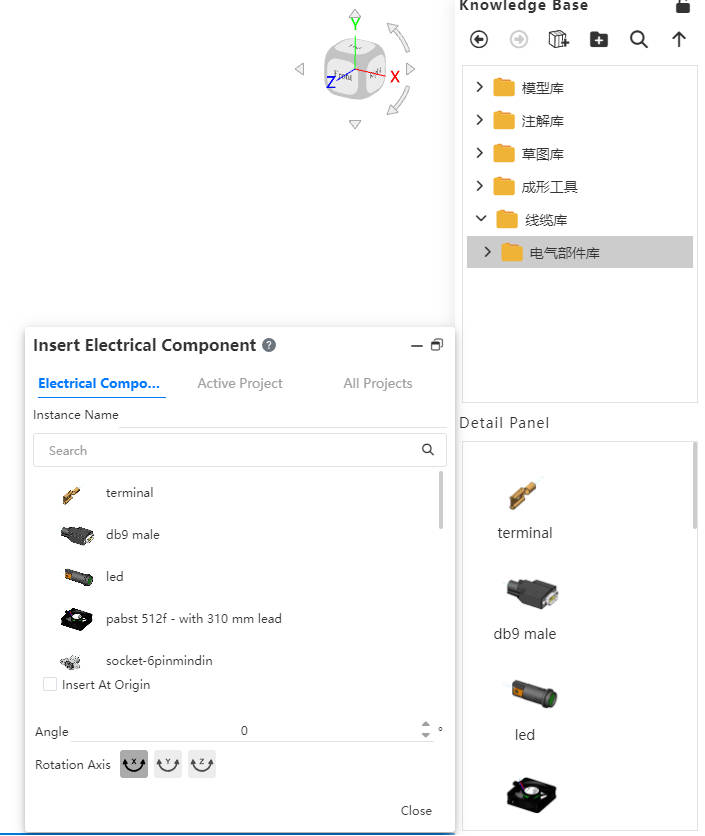Select the db9 male component in list
The image size is (705, 836).
point(132,534)
